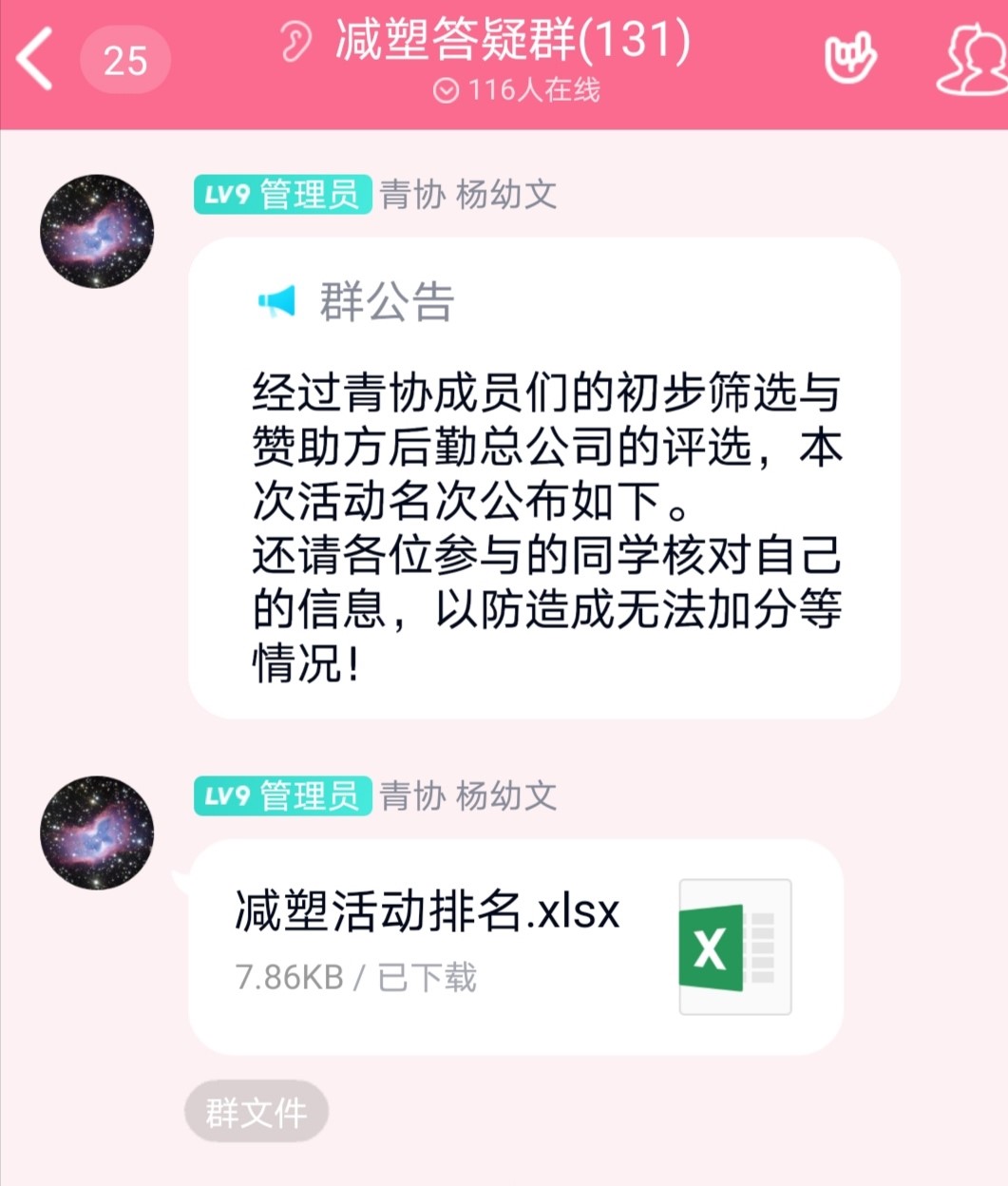Screen dimensions: 1008x1186
Task: Open the group interaction hand icon
Action: [849, 59]
